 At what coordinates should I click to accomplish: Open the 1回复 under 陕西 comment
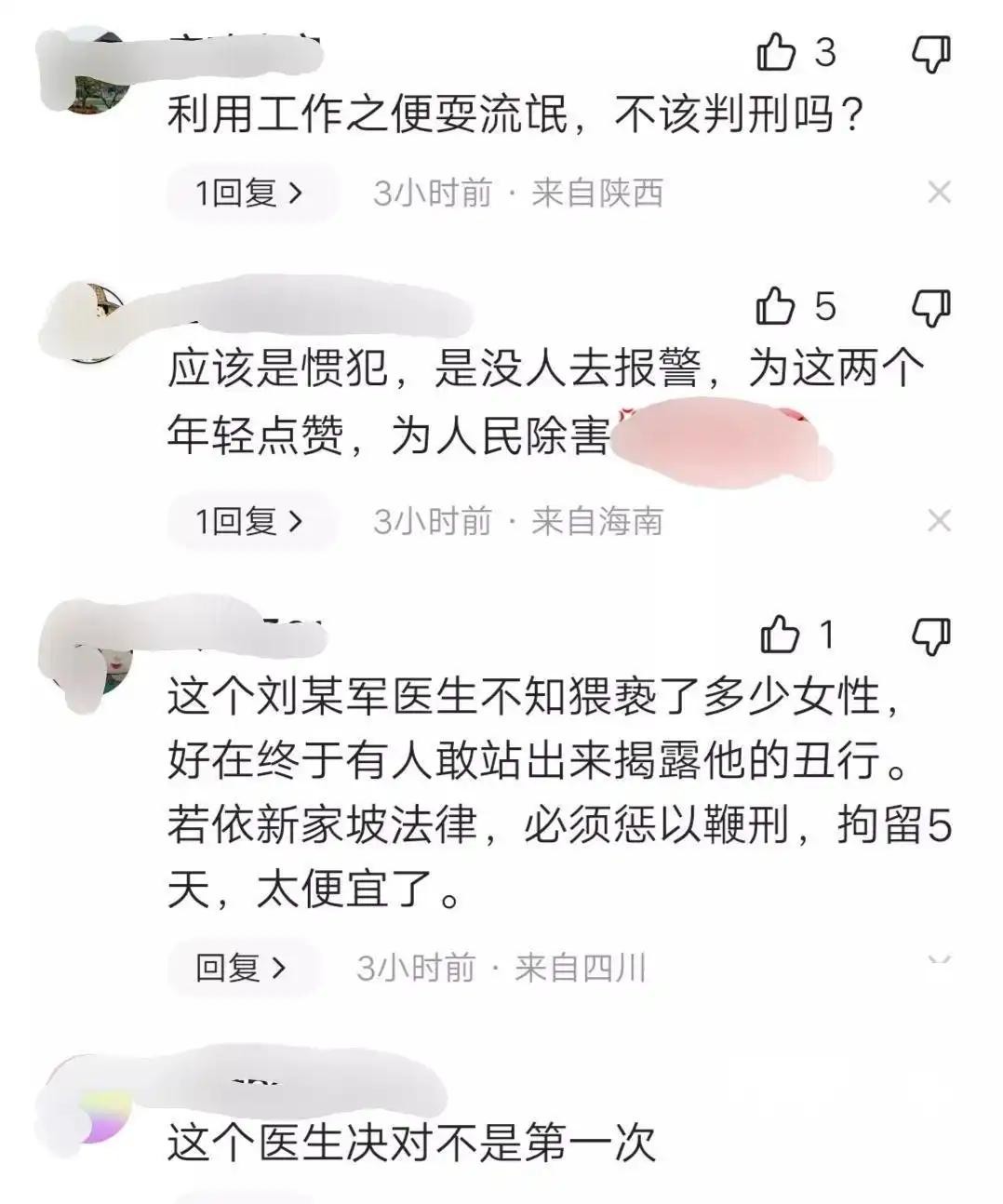tap(249, 194)
